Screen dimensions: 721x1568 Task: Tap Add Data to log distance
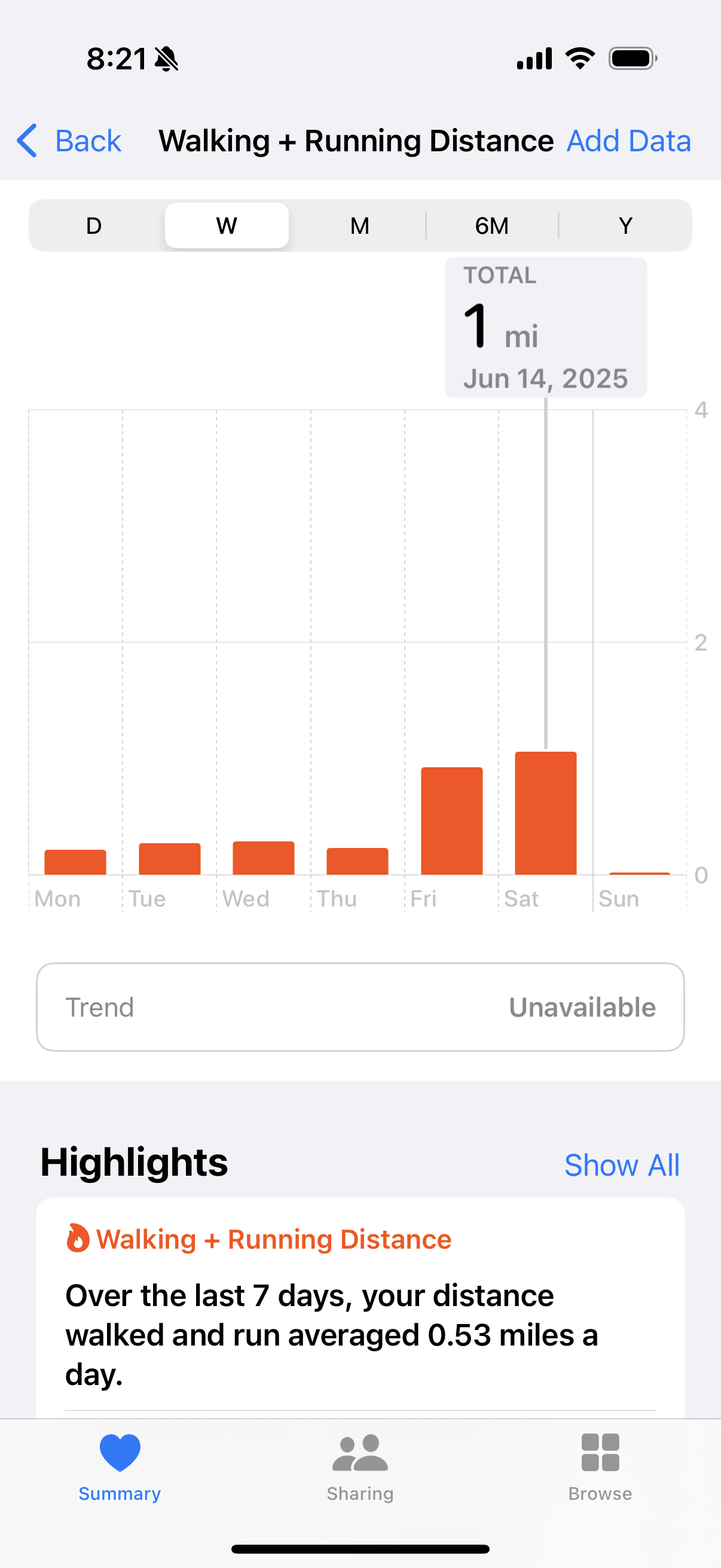[x=628, y=141]
